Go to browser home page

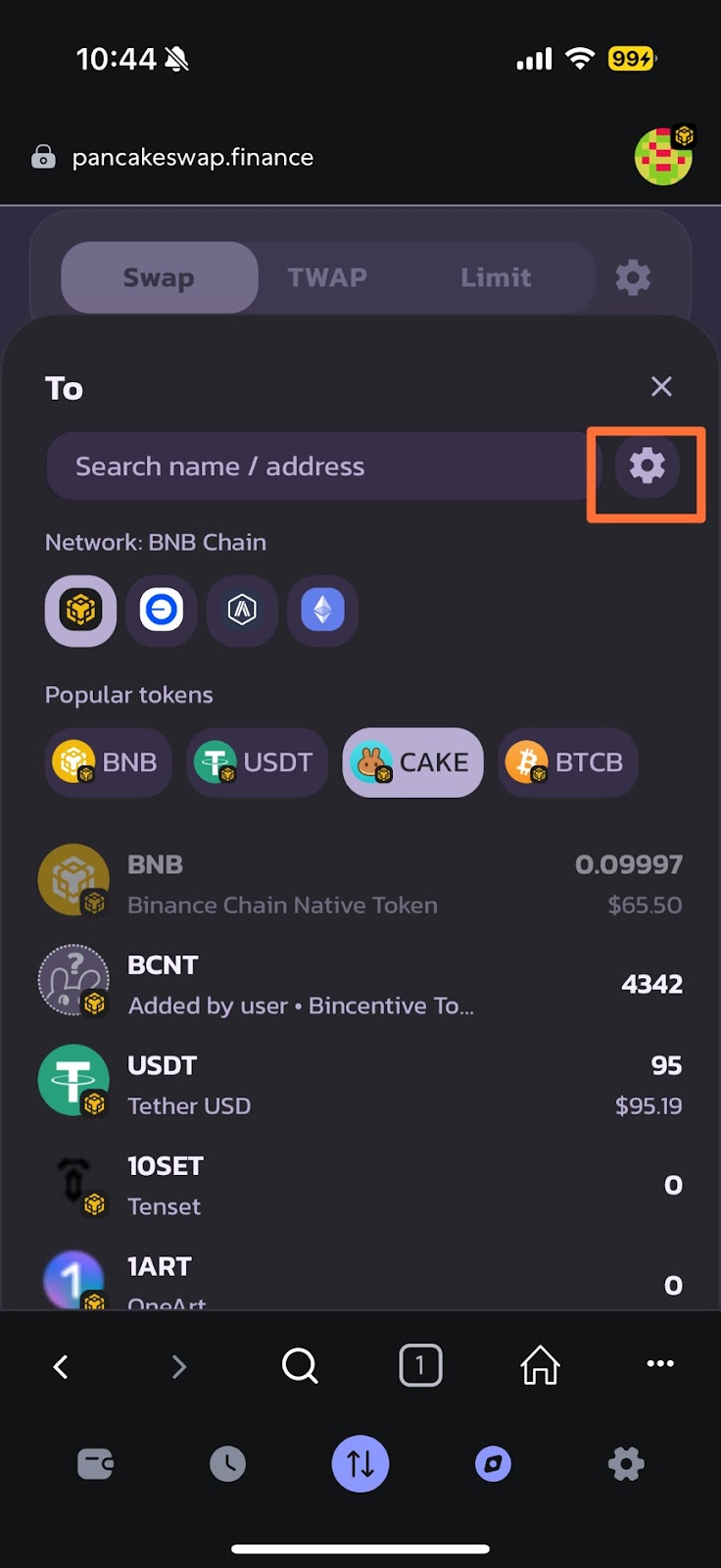click(x=540, y=1365)
